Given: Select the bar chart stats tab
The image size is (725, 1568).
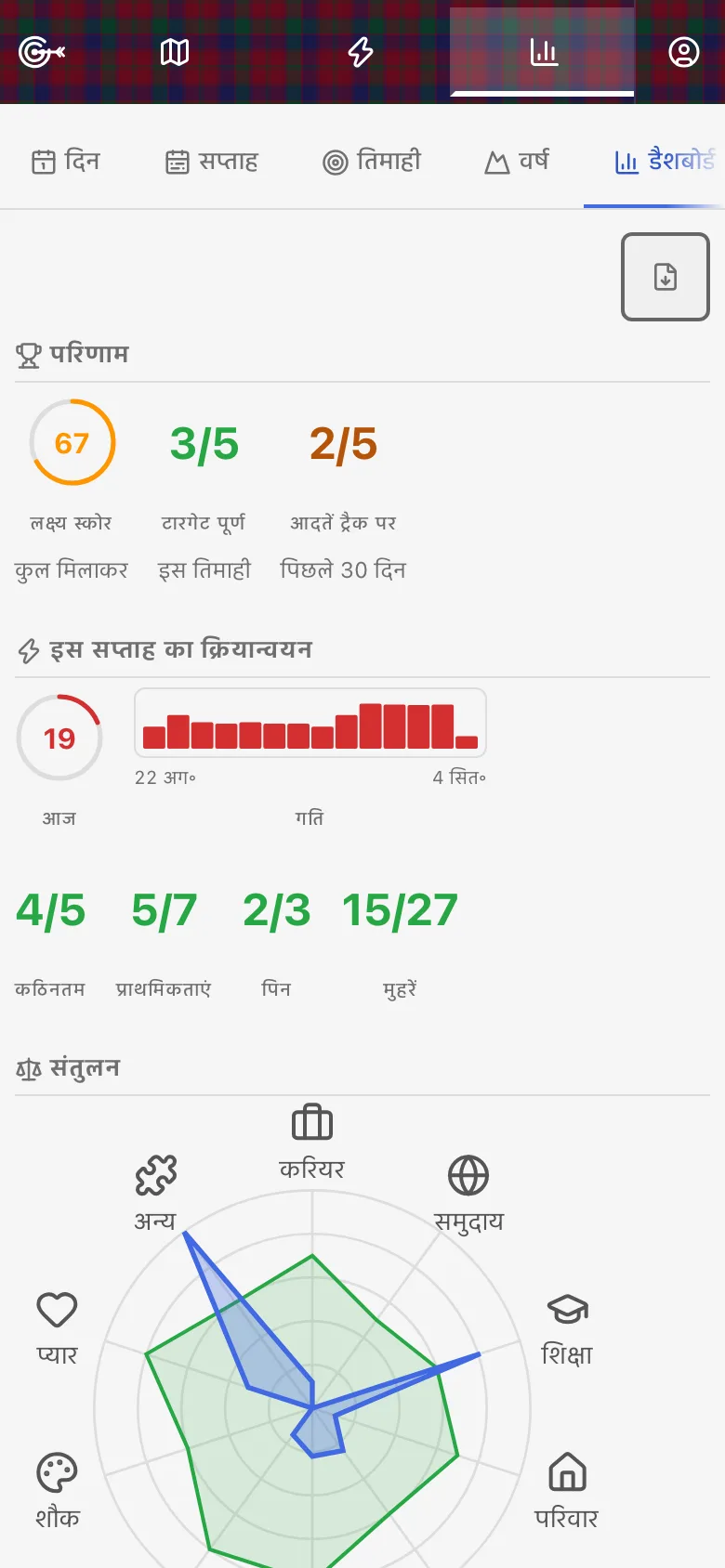Looking at the screenshot, I should pyautogui.click(x=543, y=52).
